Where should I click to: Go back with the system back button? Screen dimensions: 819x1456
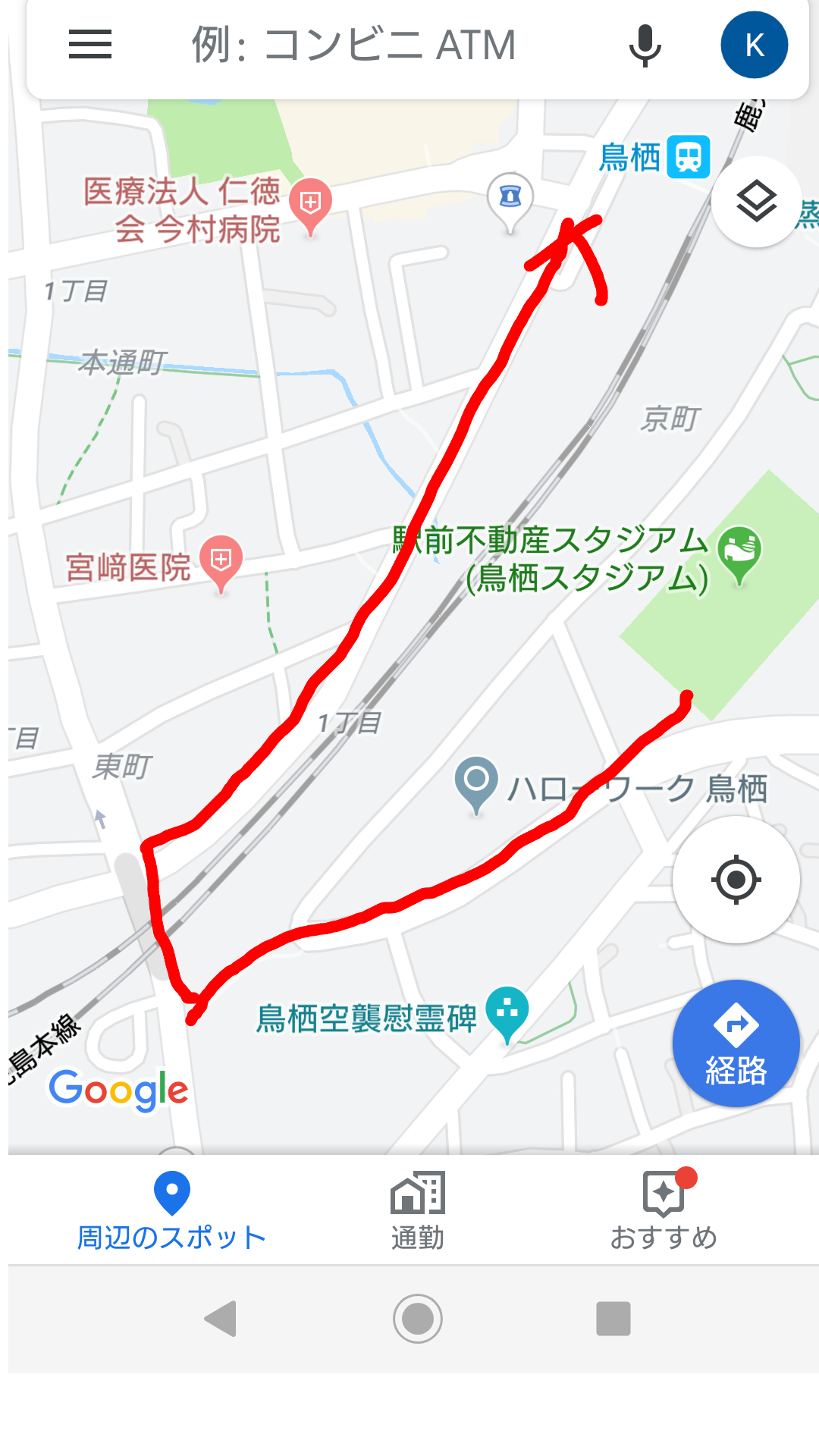click(x=221, y=1318)
